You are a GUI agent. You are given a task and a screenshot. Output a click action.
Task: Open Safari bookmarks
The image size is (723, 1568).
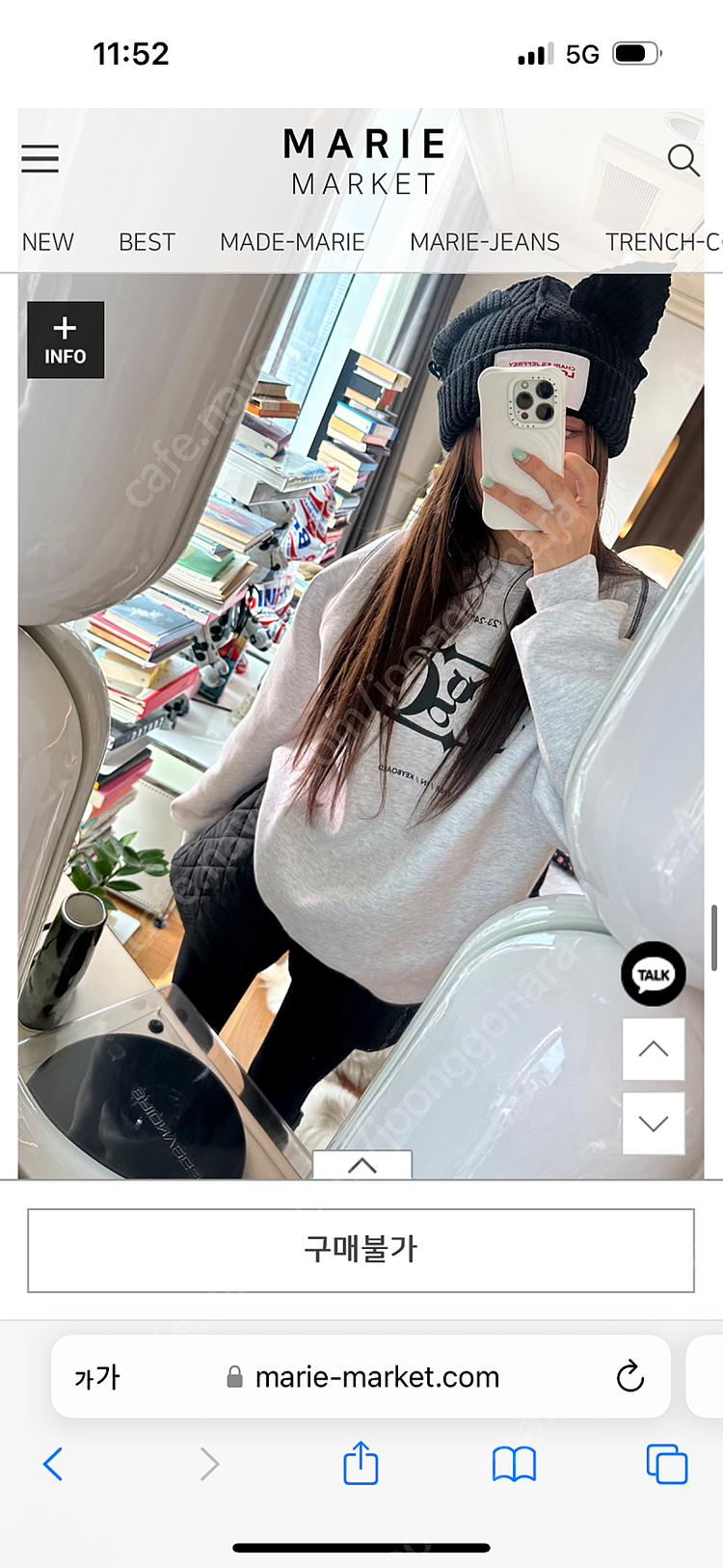coord(514,1464)
